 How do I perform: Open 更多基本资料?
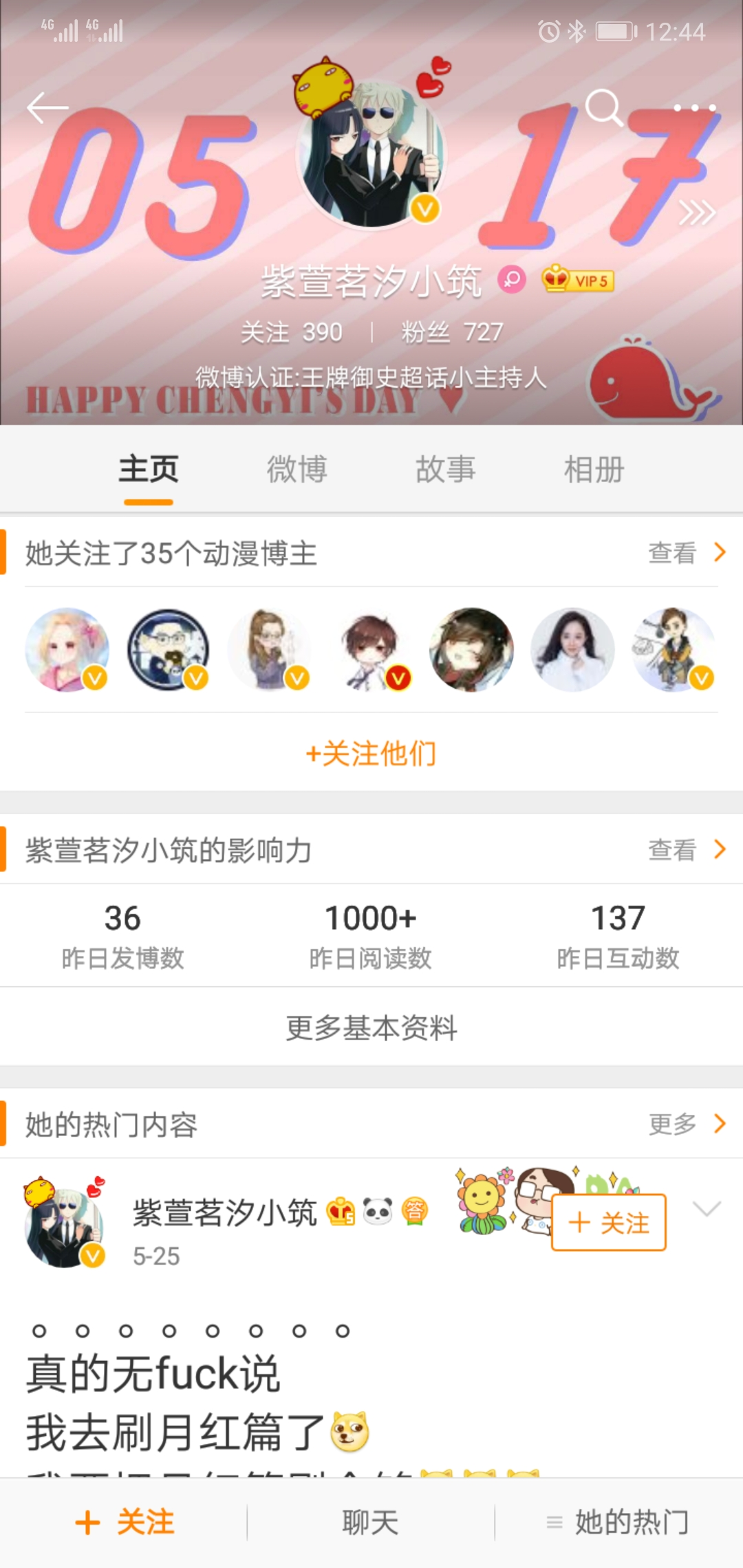pos(371,1028)
